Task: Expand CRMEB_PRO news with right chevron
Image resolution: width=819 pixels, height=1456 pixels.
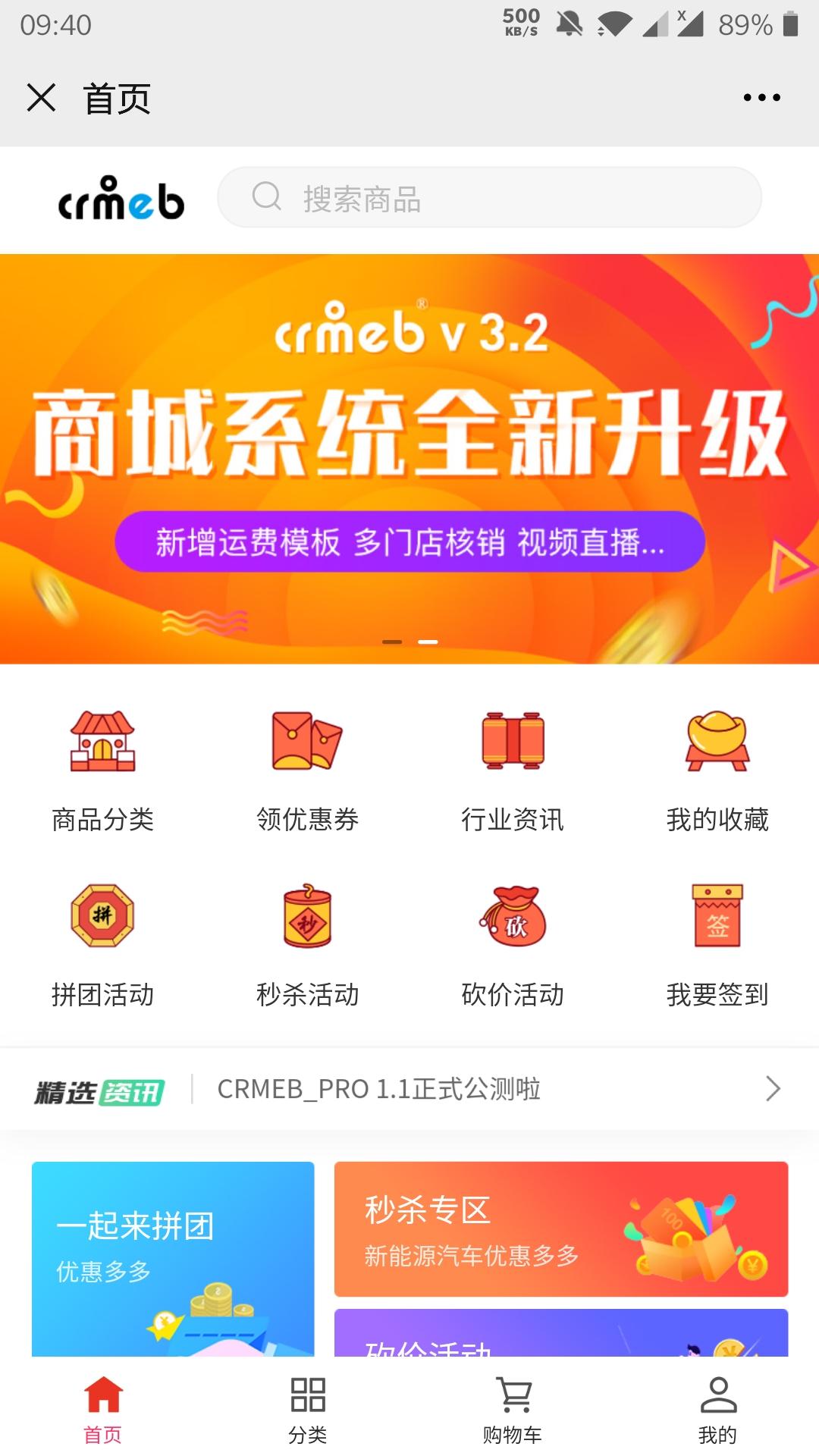Action: (x=773, y=1090)
